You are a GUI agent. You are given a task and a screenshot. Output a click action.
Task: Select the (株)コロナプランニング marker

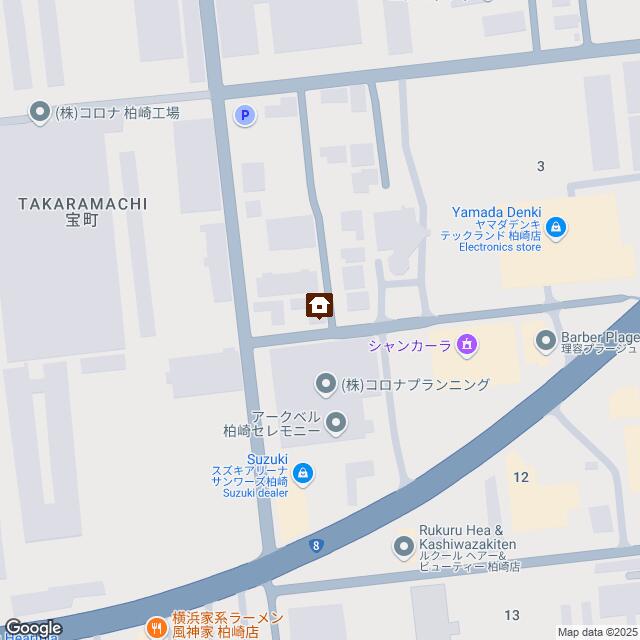pyautogui.click(x=325, y=383)
